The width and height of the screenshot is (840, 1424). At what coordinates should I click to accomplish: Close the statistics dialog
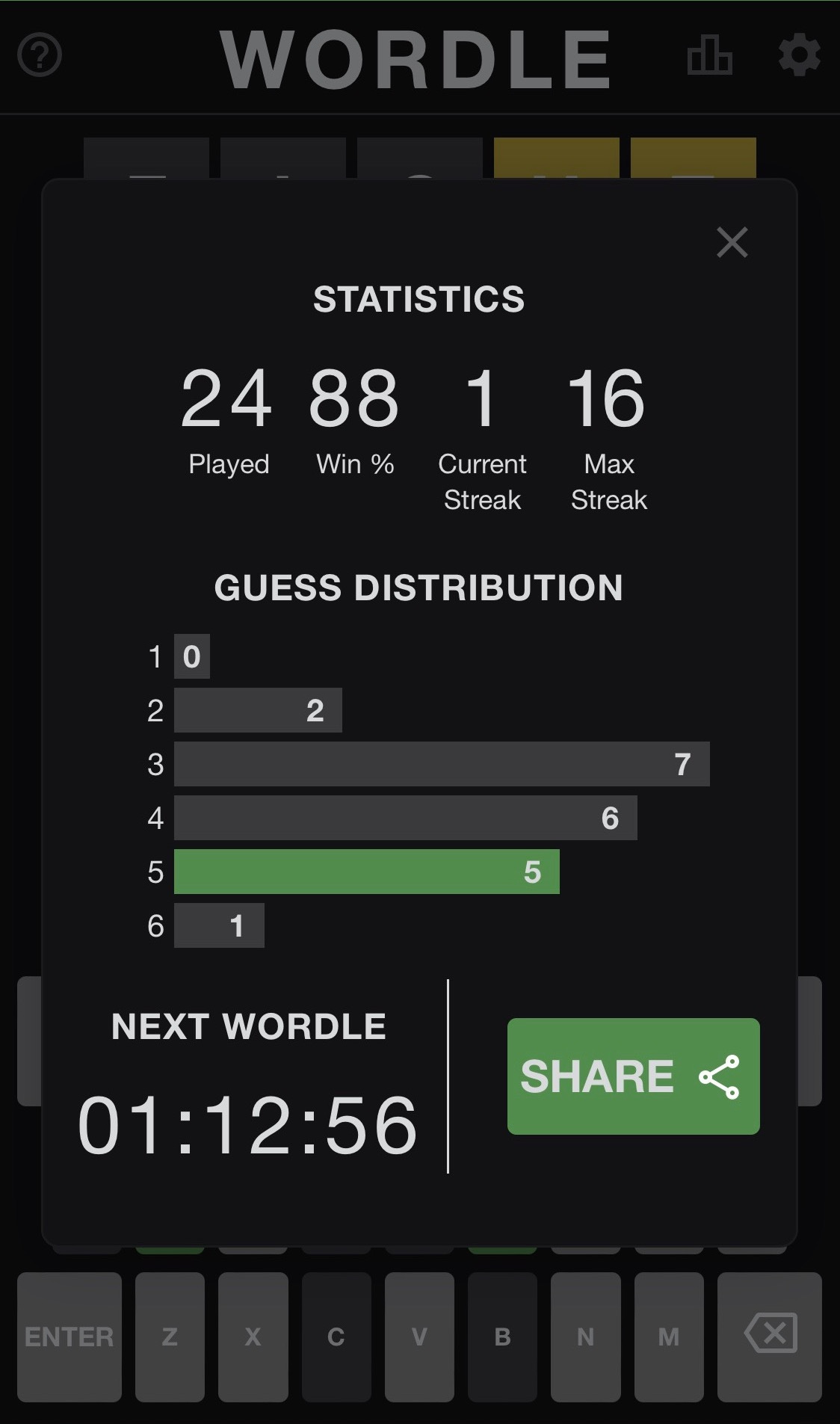coord(732,242)
